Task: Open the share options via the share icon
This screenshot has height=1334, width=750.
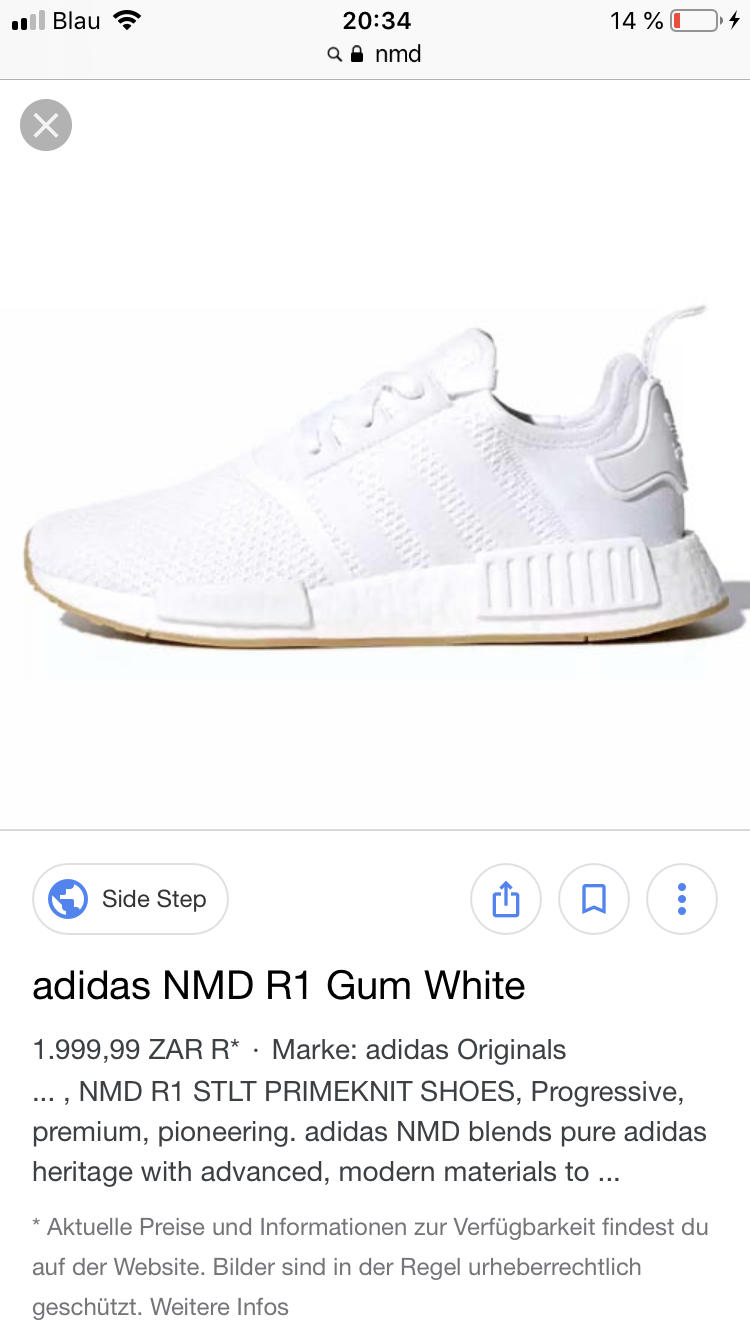Action: pos(506,898)
